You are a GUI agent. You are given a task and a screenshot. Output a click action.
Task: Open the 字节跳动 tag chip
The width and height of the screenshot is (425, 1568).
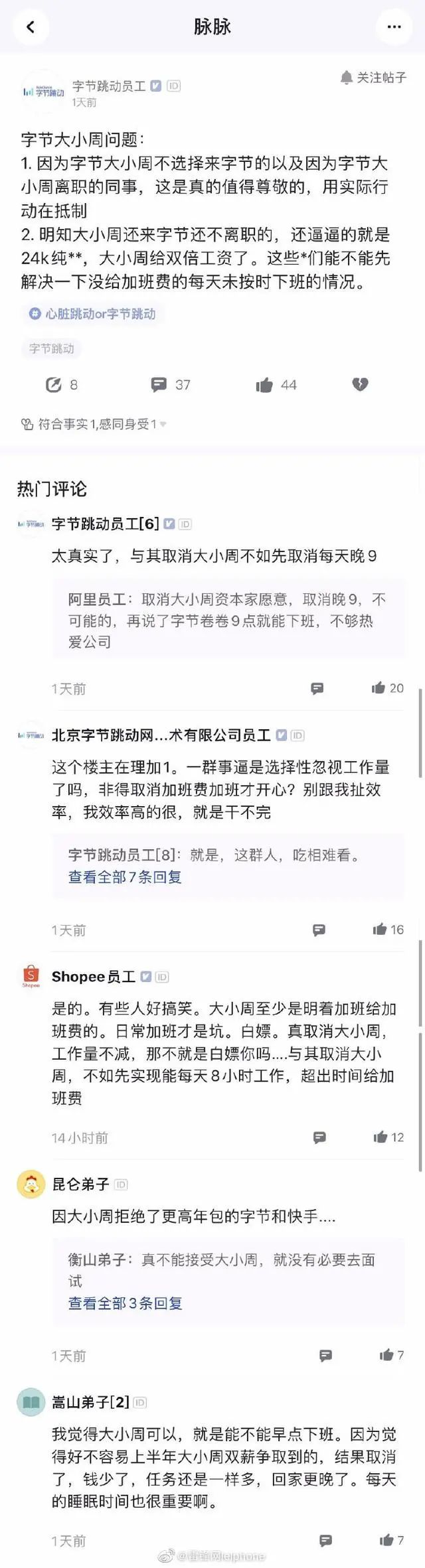[51, 348]
